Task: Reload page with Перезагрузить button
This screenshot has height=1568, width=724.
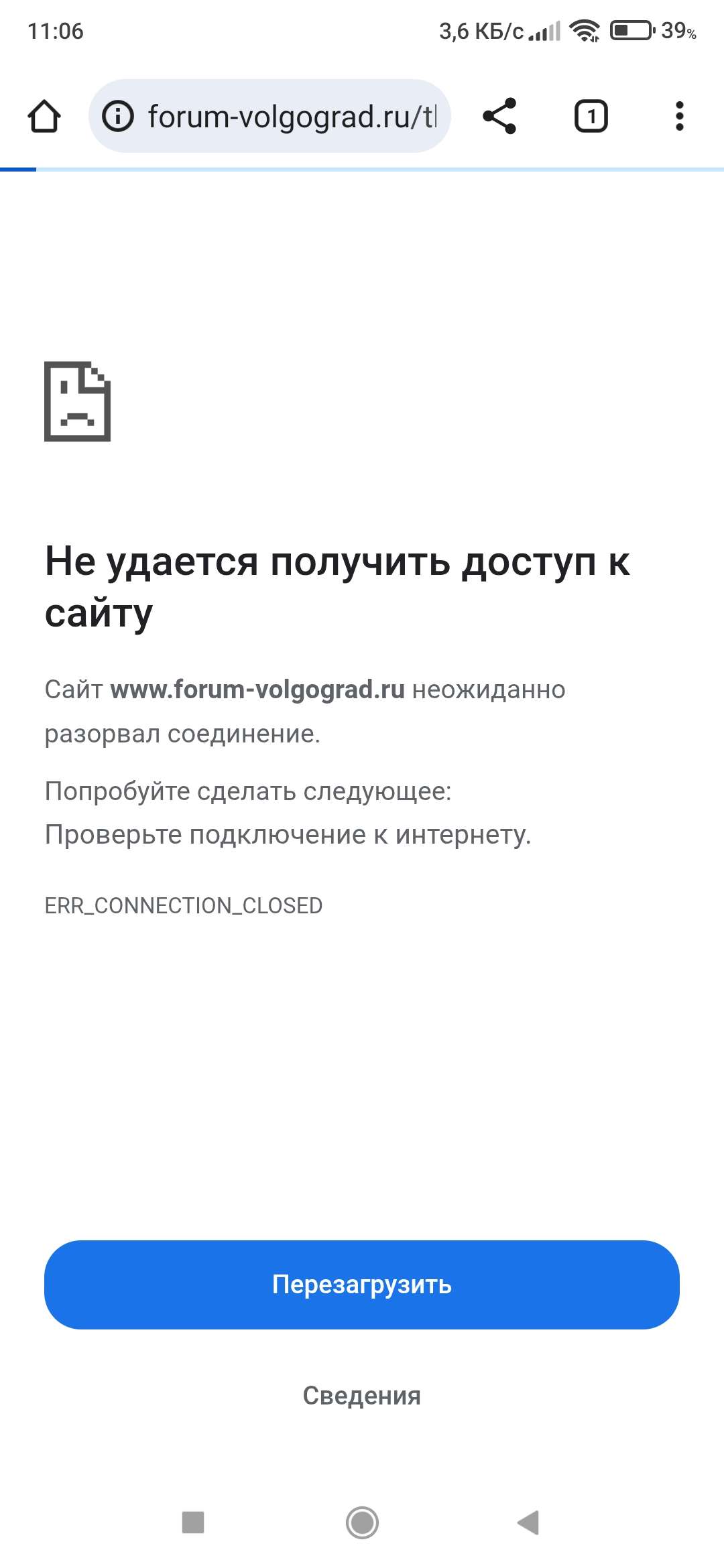Action: [362, 1284]
